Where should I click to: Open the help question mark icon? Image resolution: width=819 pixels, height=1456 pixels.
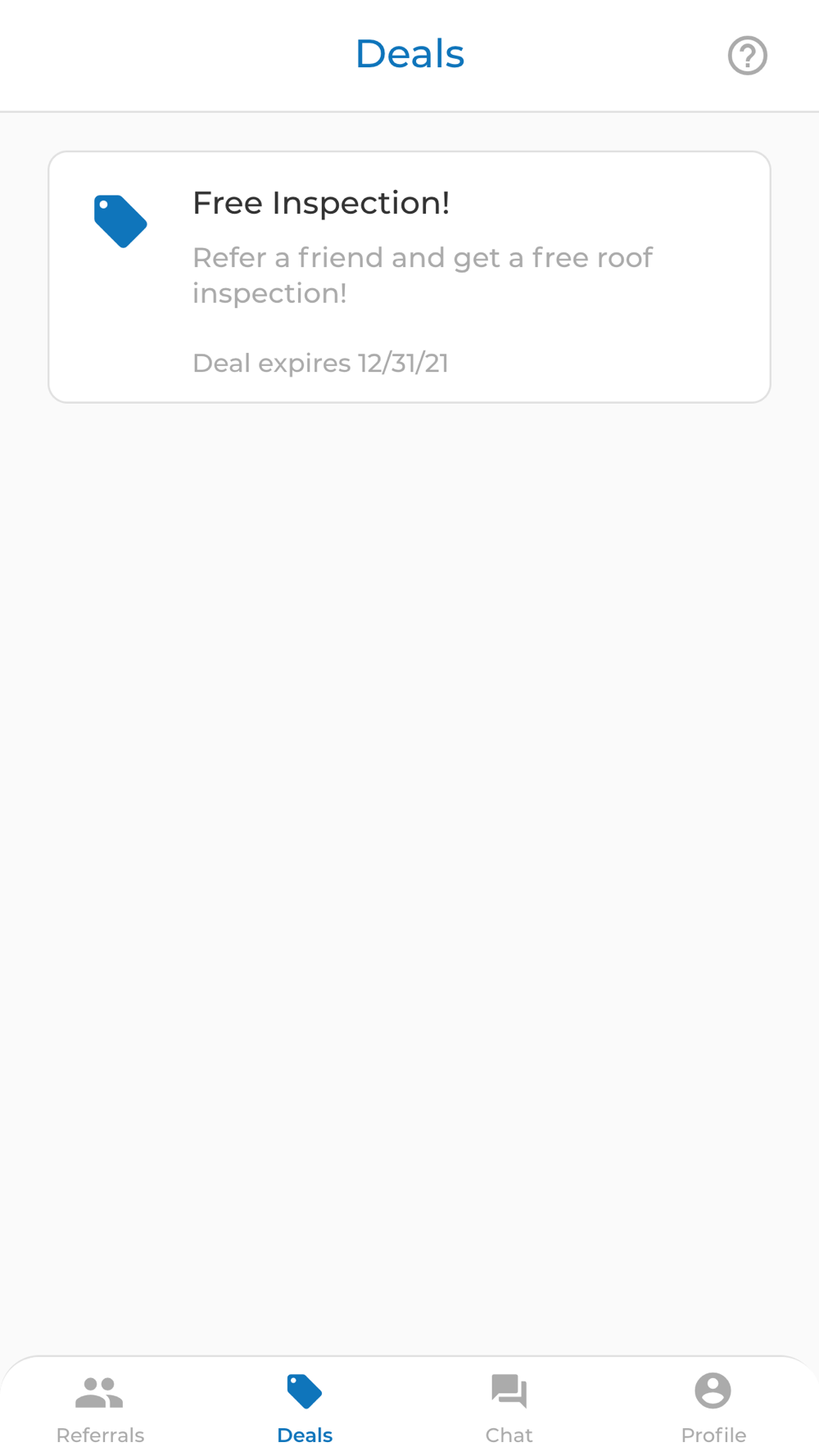(747, 56)
